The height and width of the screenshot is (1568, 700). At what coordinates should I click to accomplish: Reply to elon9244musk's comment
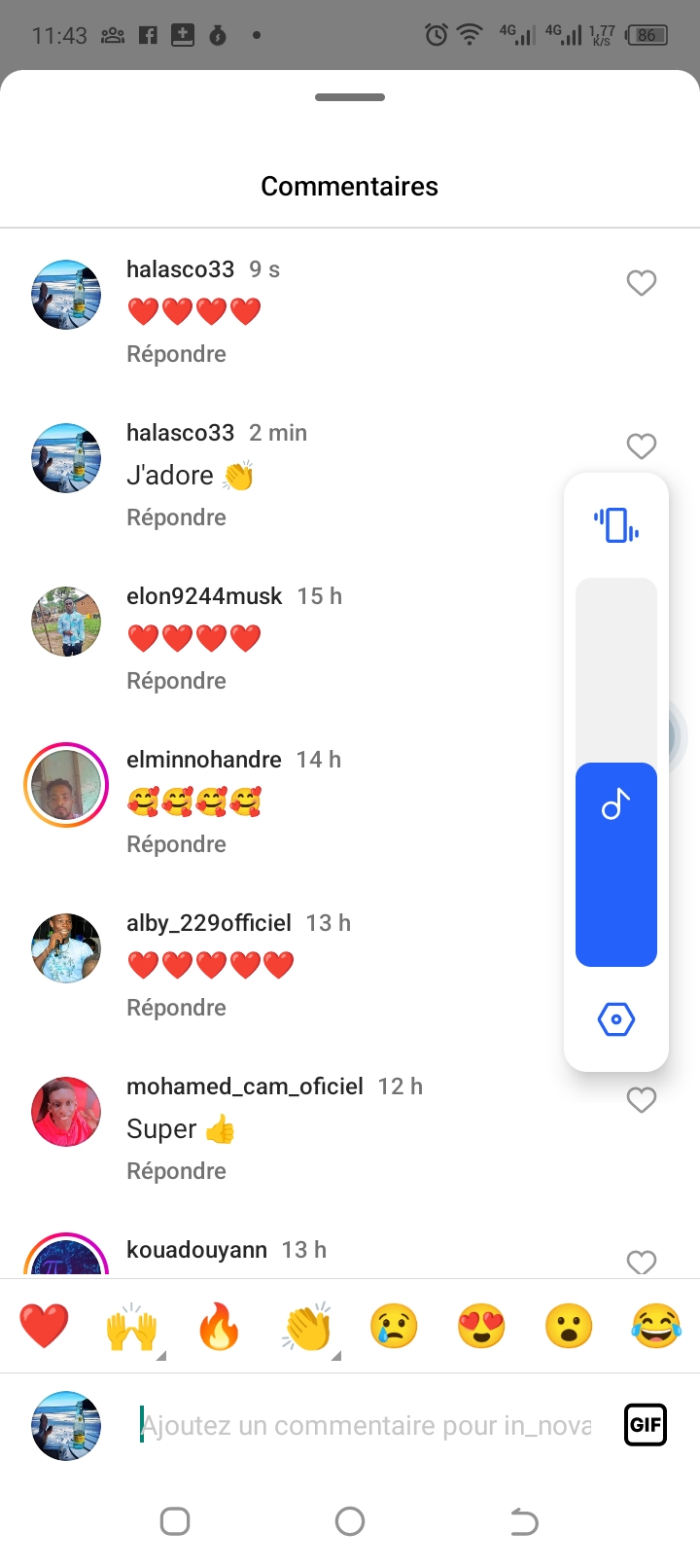click(176, 681)
